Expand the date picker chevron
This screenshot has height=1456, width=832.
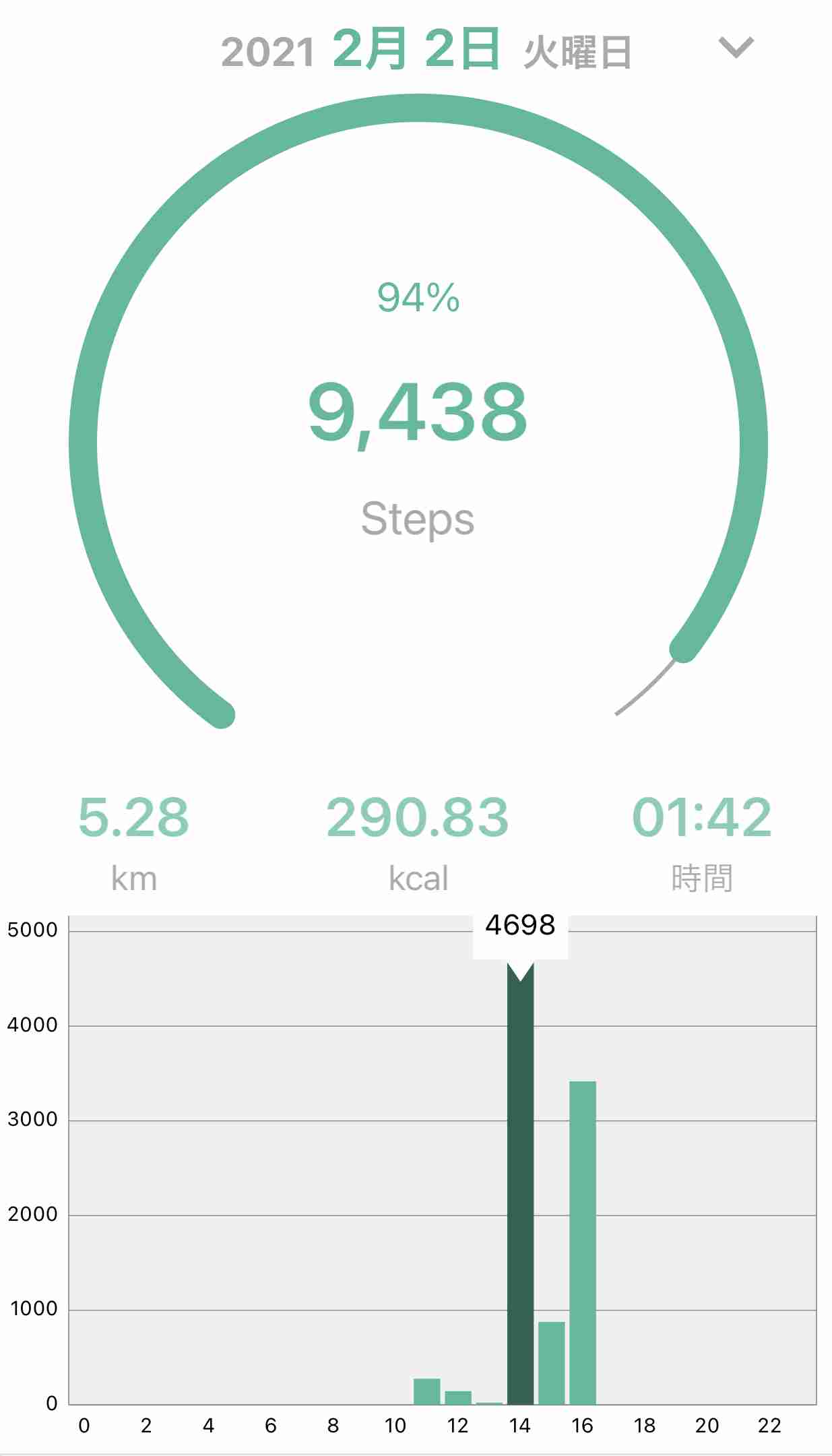coord(736,49)
